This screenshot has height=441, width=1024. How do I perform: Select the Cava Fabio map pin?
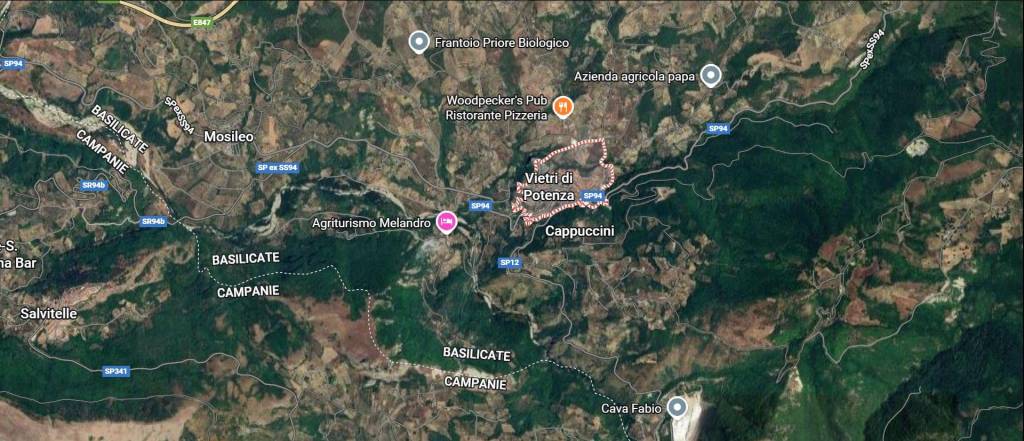(678, 406)
